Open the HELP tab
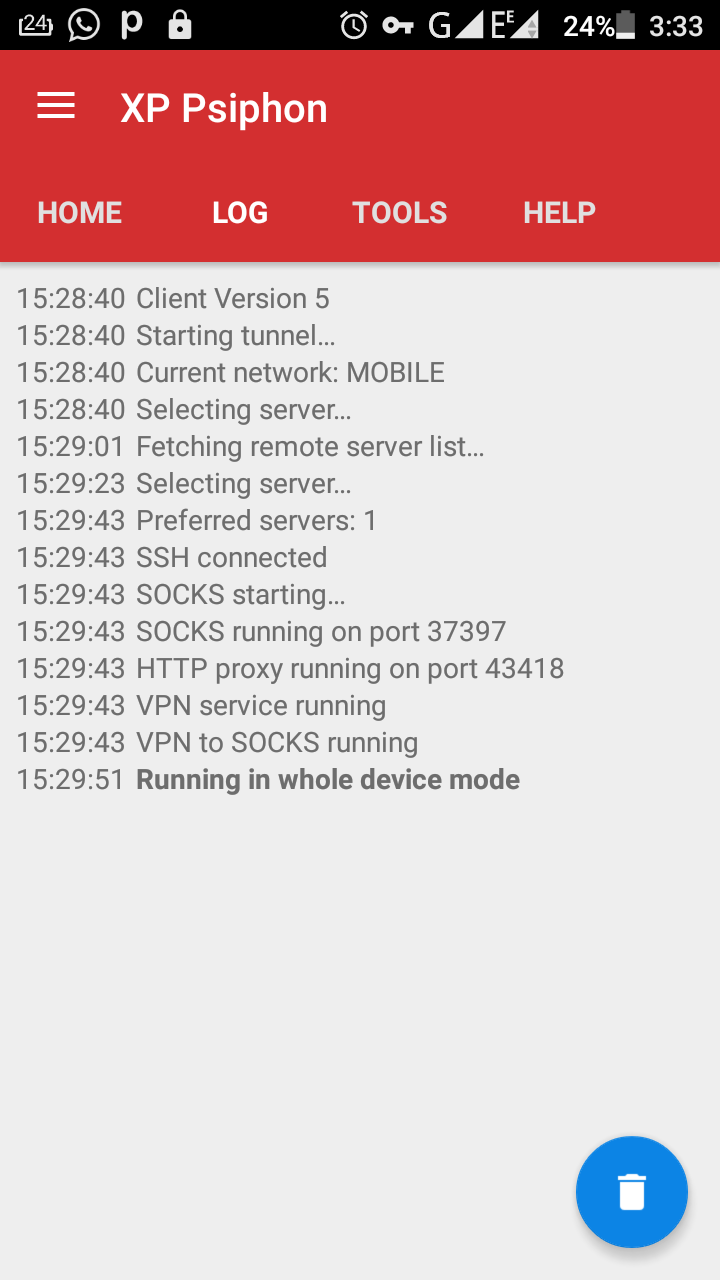The height and width of the screenshot is (1280, 720). tap(559, 212)
